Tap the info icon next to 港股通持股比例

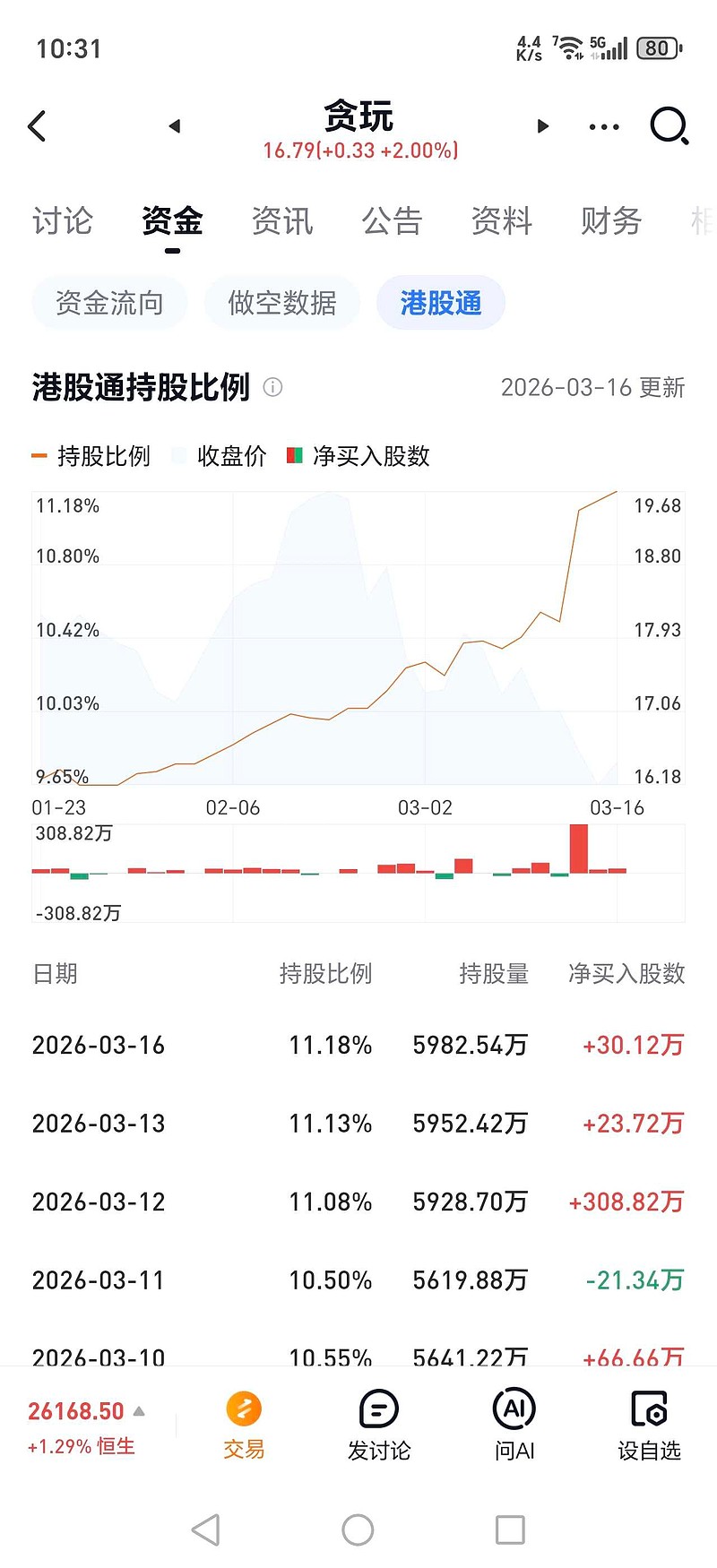point(272,387)
